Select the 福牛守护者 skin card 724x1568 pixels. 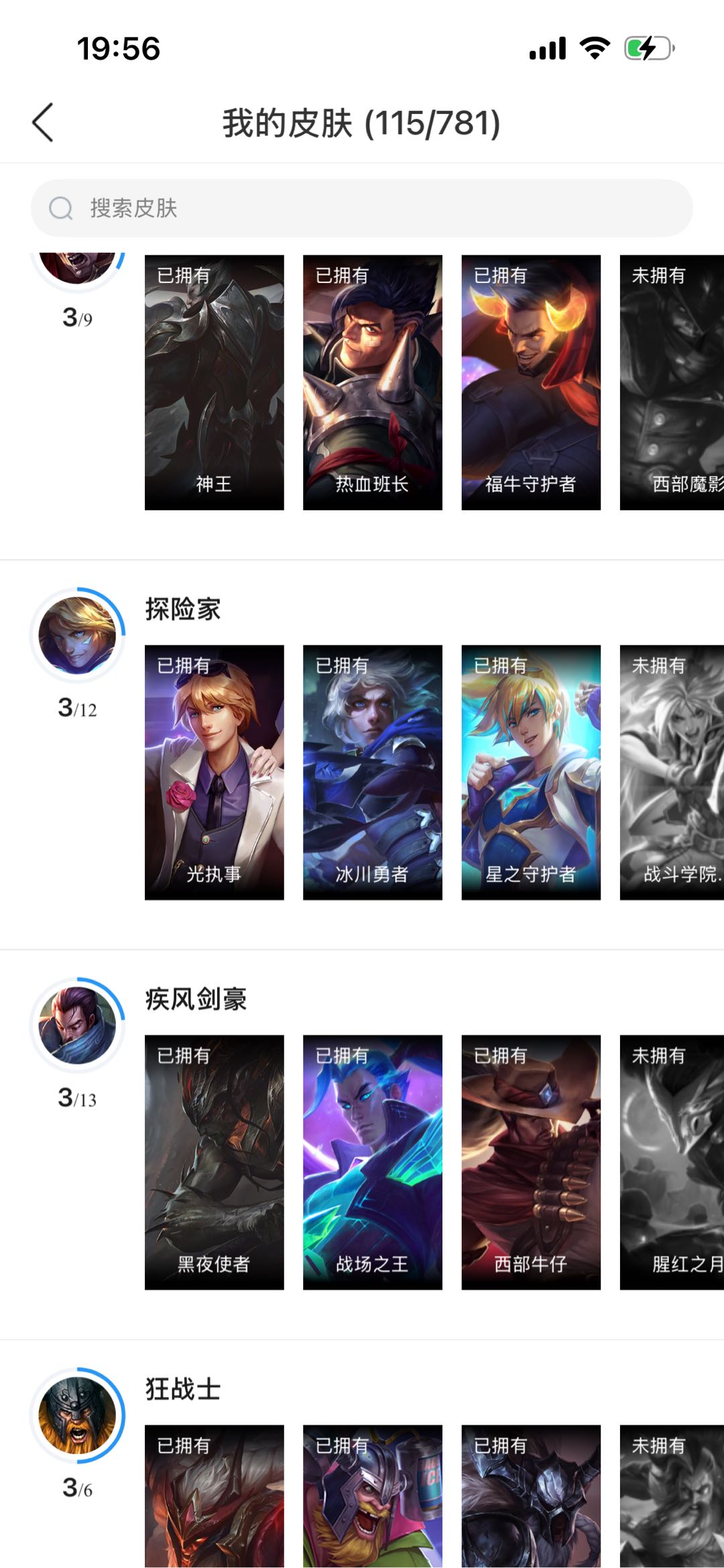(531, 382)
